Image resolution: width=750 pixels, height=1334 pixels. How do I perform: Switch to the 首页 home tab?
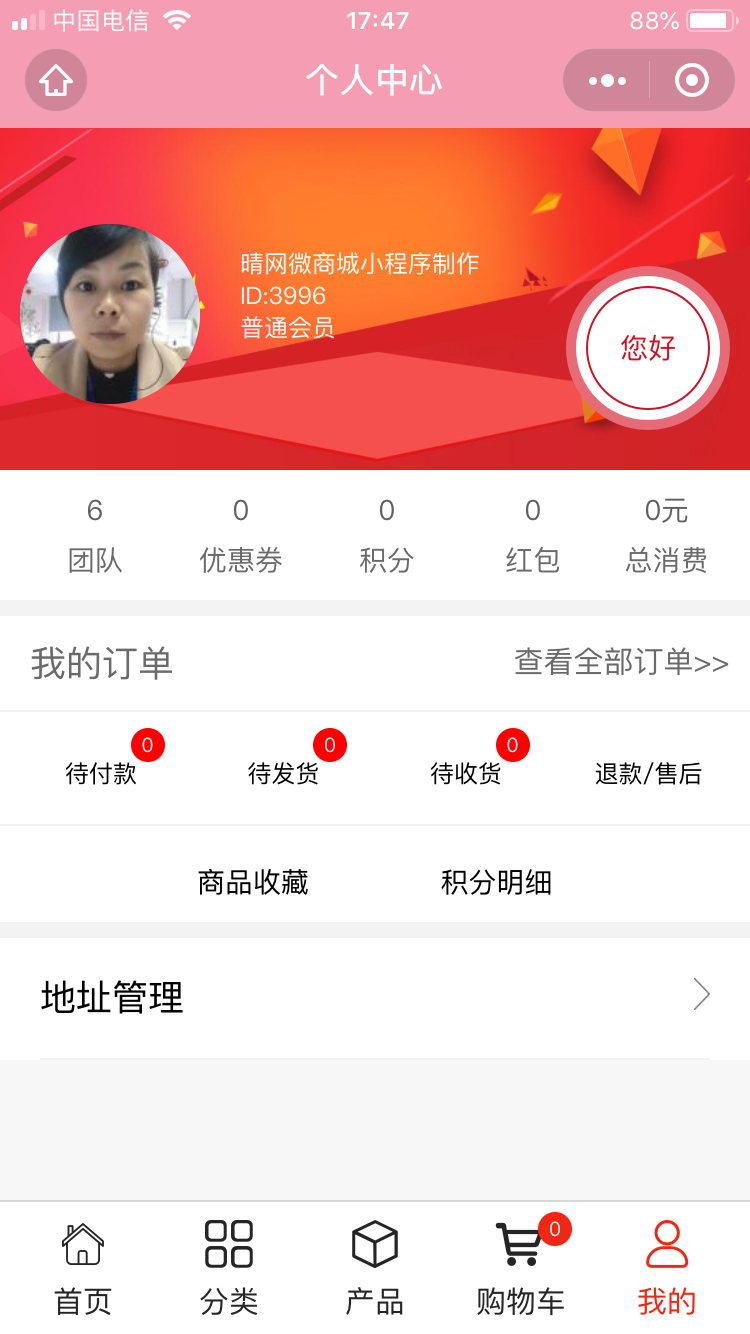click(83, 1268)
